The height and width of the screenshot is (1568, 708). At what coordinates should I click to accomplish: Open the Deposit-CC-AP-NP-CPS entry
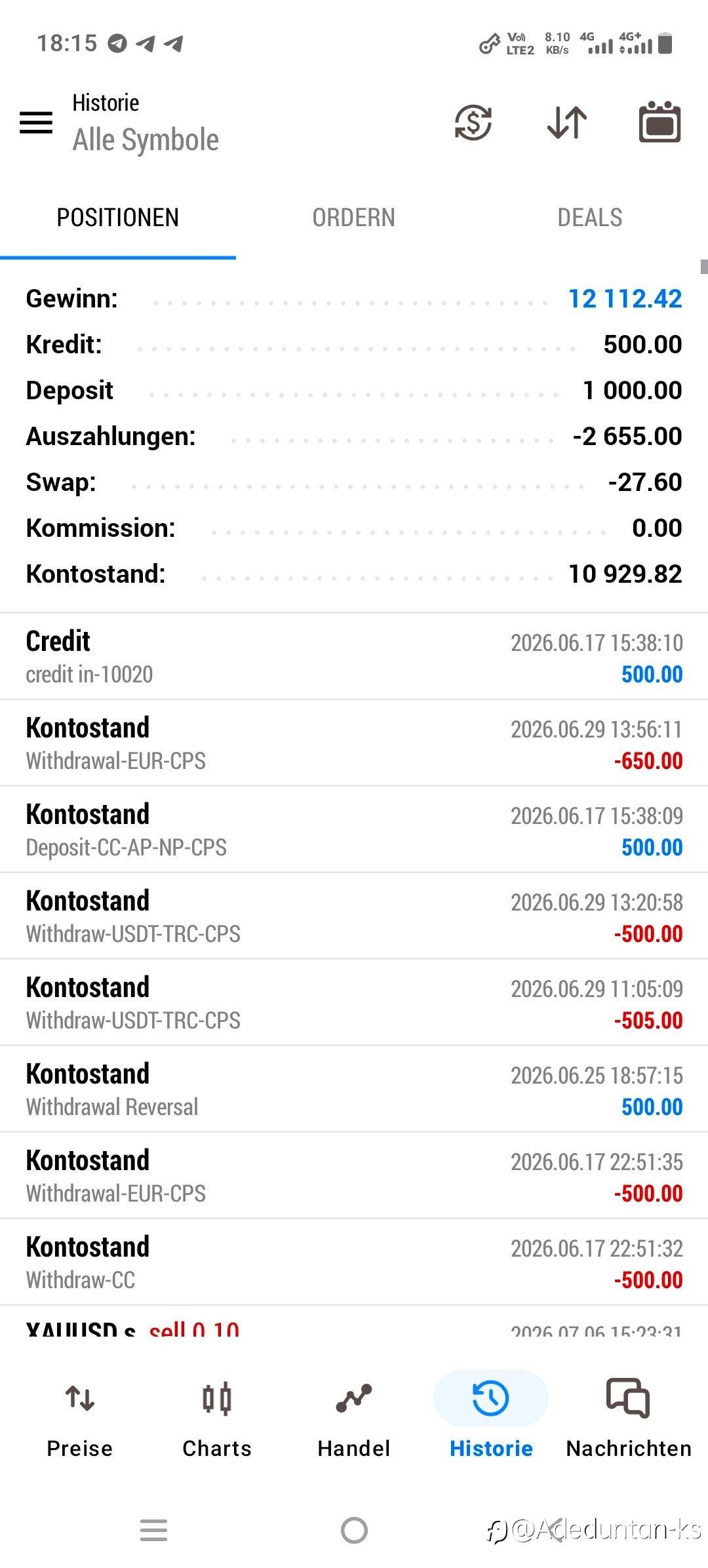[354, 830]
